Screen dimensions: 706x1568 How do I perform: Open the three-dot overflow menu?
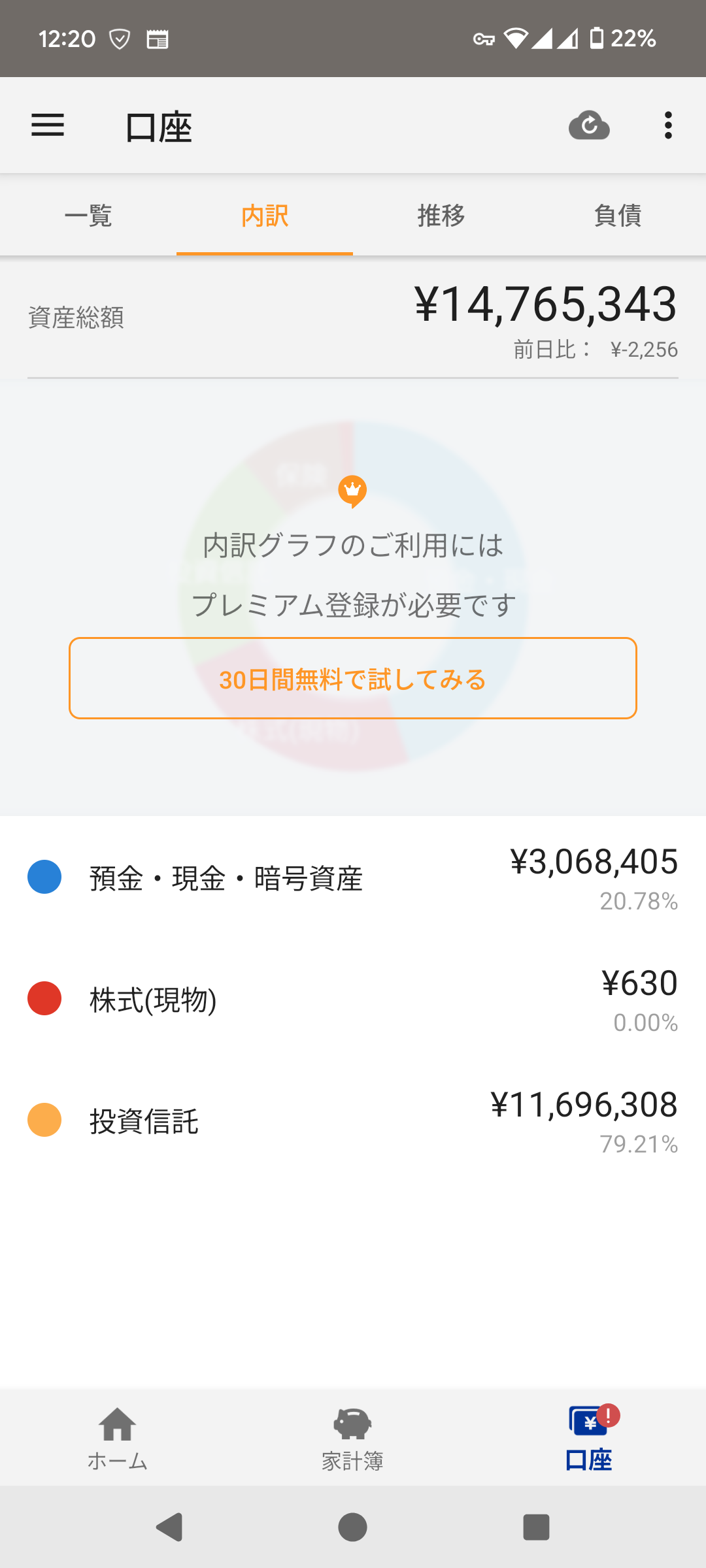[x=667, y=125]
